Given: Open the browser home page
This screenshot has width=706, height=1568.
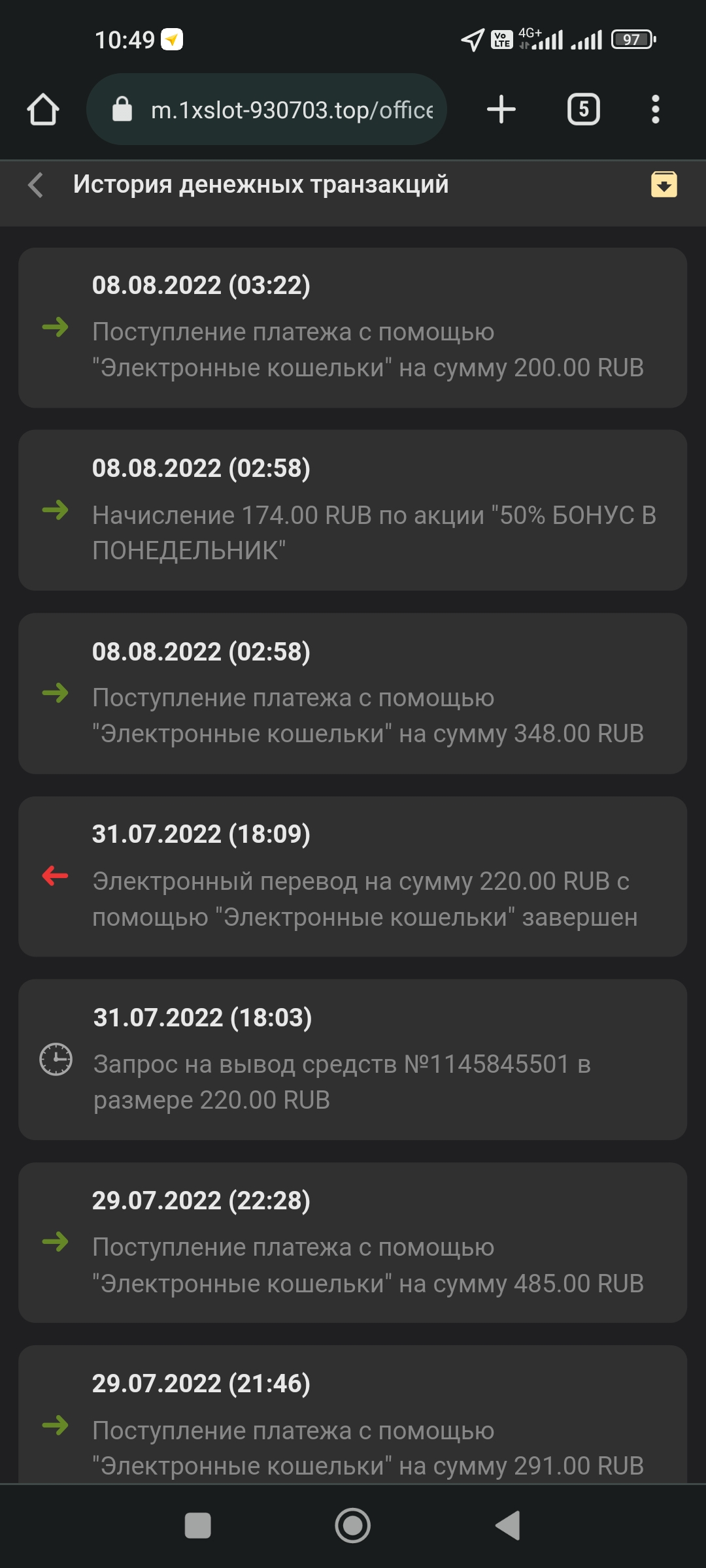Looking at the screenshot, I should [x=43, y=109].
